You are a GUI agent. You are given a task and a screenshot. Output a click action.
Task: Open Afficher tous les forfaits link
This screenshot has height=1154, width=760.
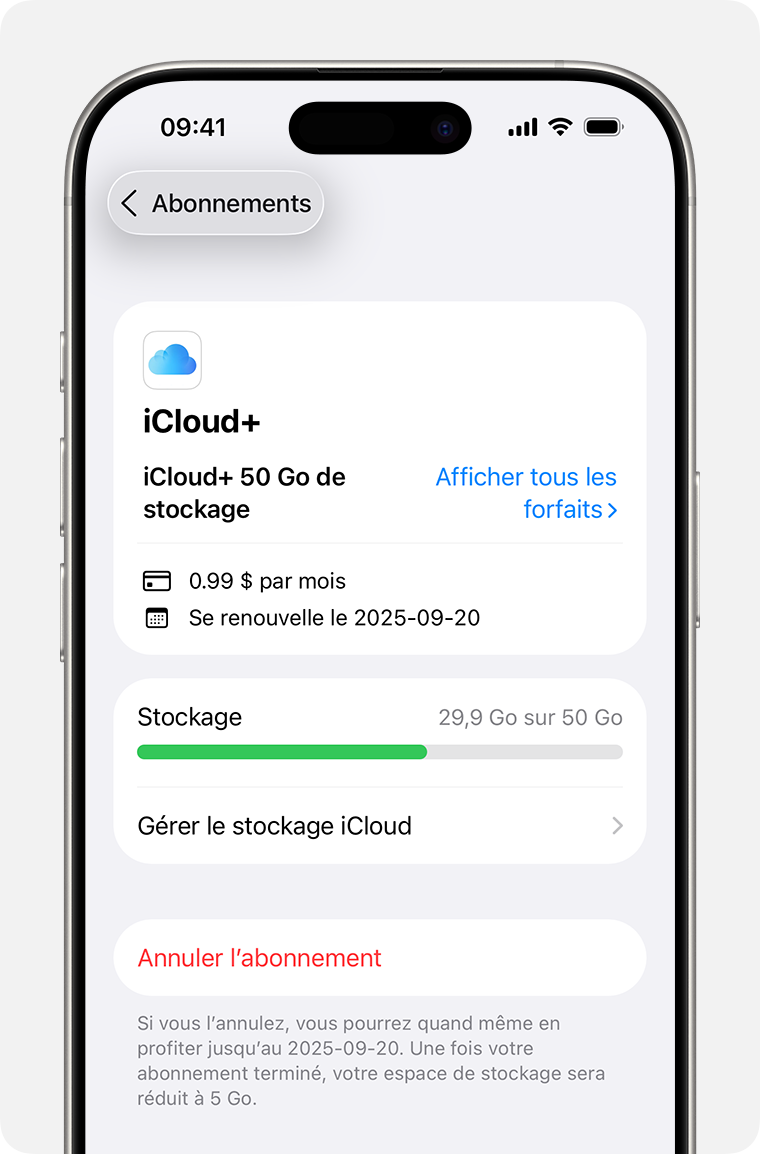(526, 477)
